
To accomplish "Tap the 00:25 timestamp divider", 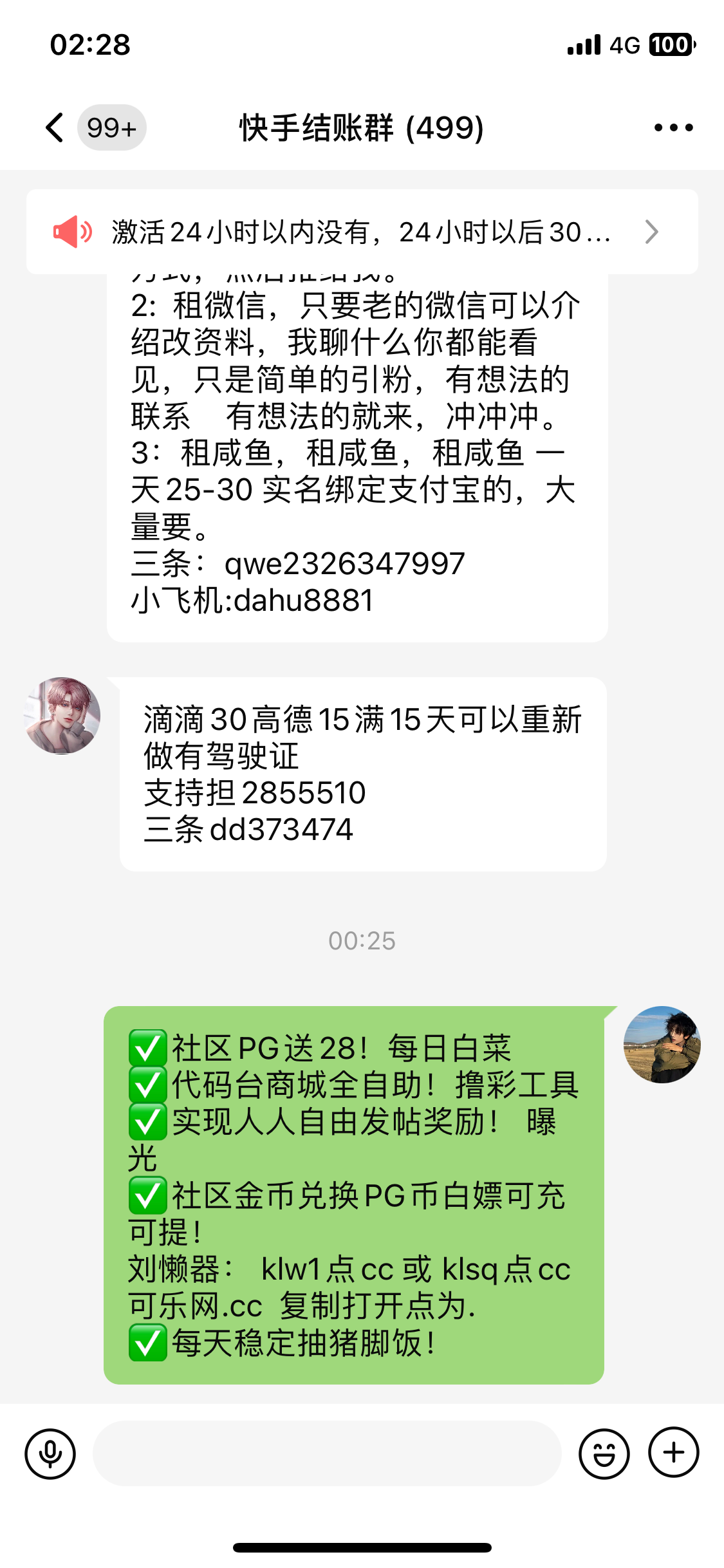I will 362,940.
